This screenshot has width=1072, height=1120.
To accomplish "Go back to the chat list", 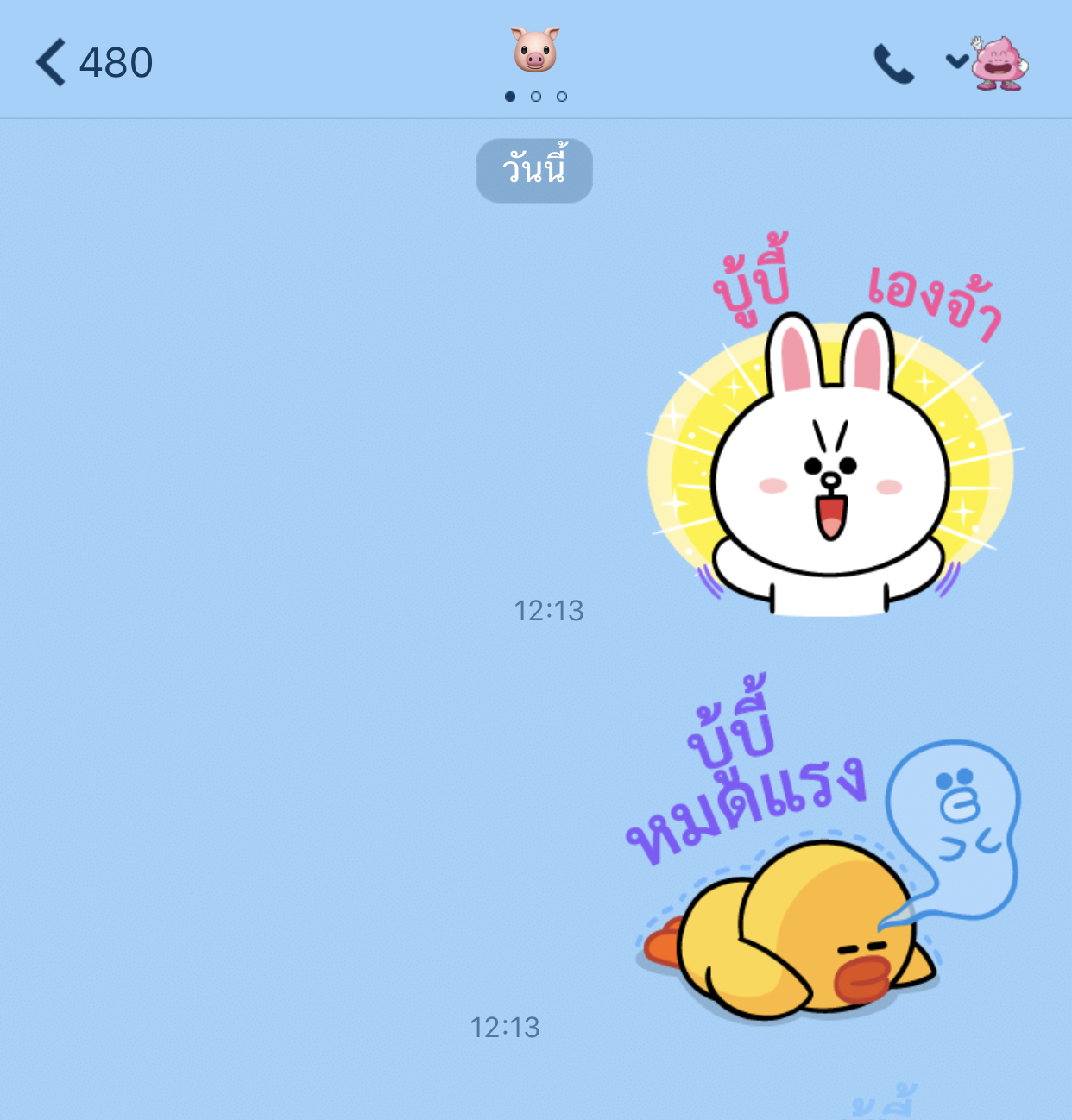I will click(x=52, y=63).
